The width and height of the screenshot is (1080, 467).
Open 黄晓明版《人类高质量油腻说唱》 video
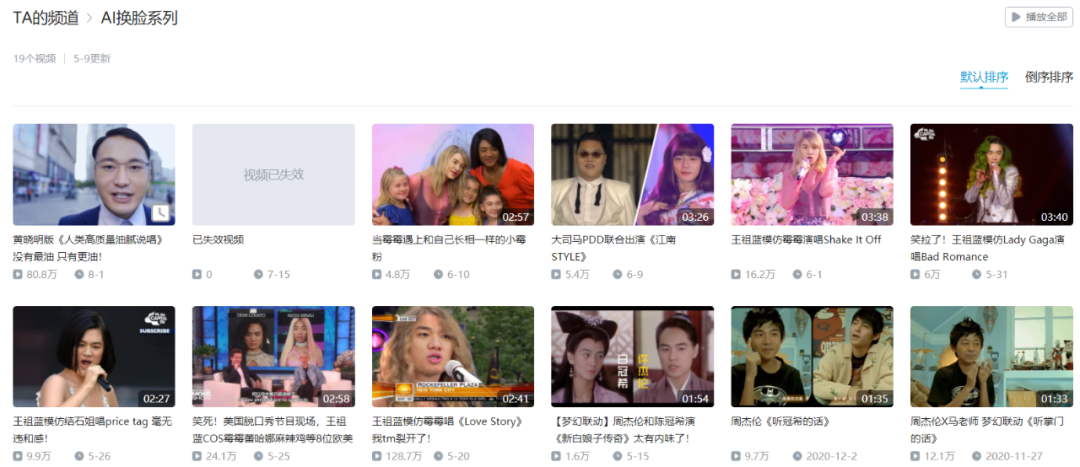93,175
